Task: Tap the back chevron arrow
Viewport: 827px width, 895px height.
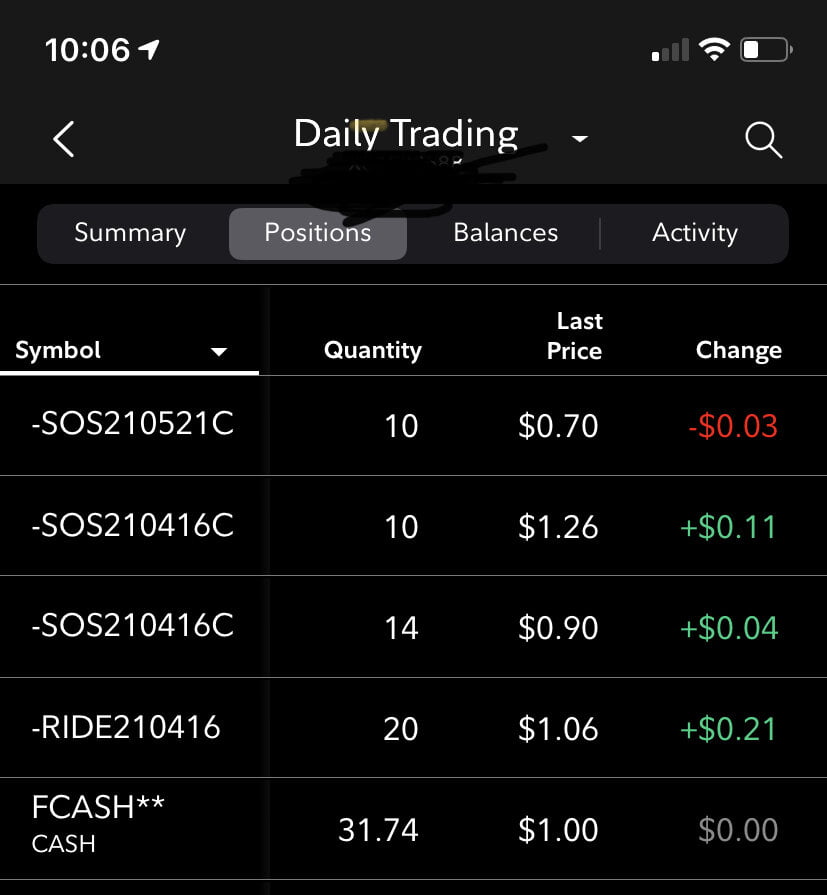Action: (63, 140)
